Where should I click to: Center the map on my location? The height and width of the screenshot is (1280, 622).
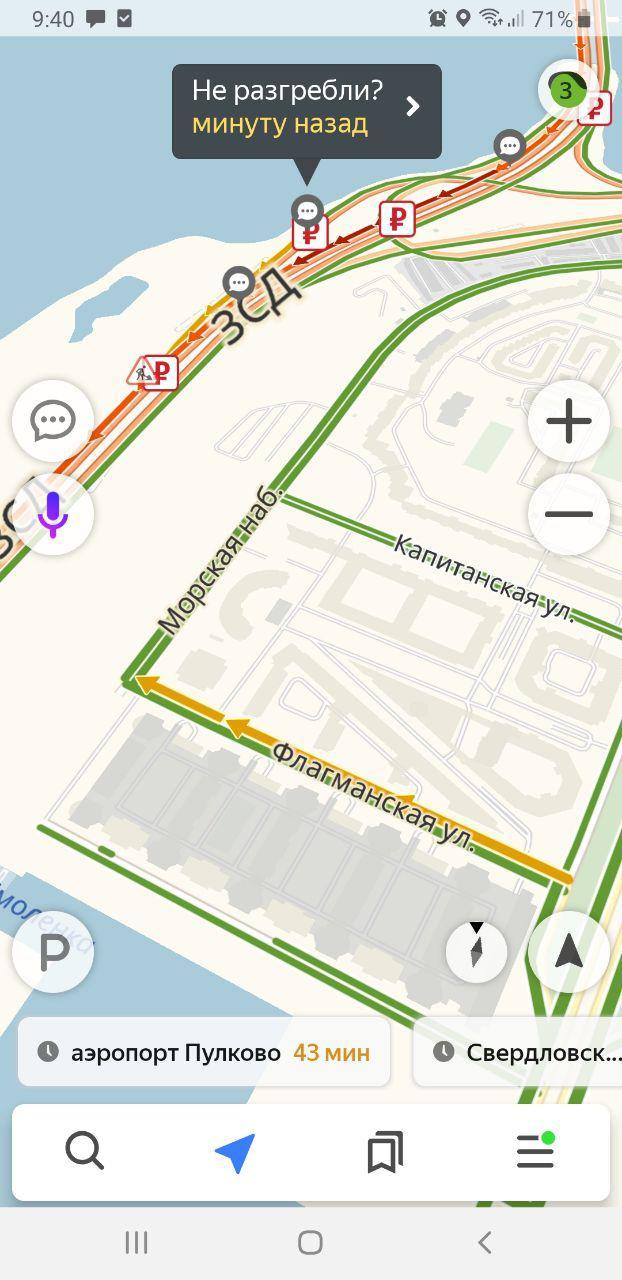point(569,952)
